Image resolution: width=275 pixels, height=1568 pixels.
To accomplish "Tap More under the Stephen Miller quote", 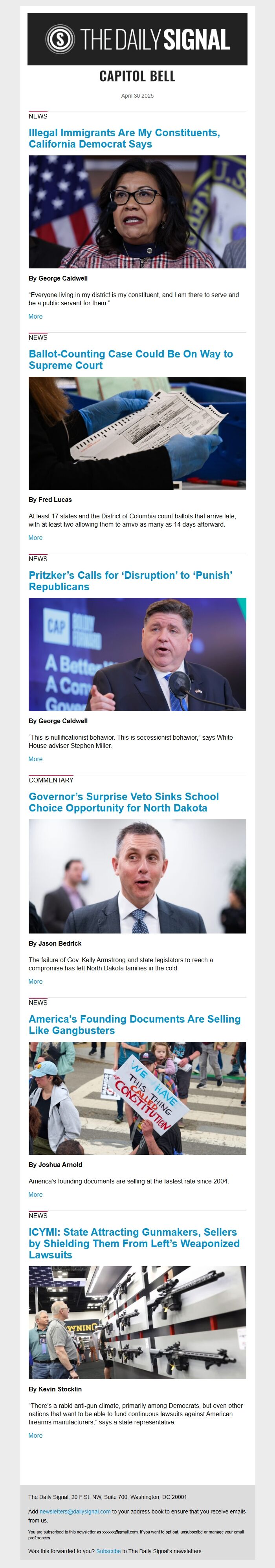I will (x=35, y=759).
